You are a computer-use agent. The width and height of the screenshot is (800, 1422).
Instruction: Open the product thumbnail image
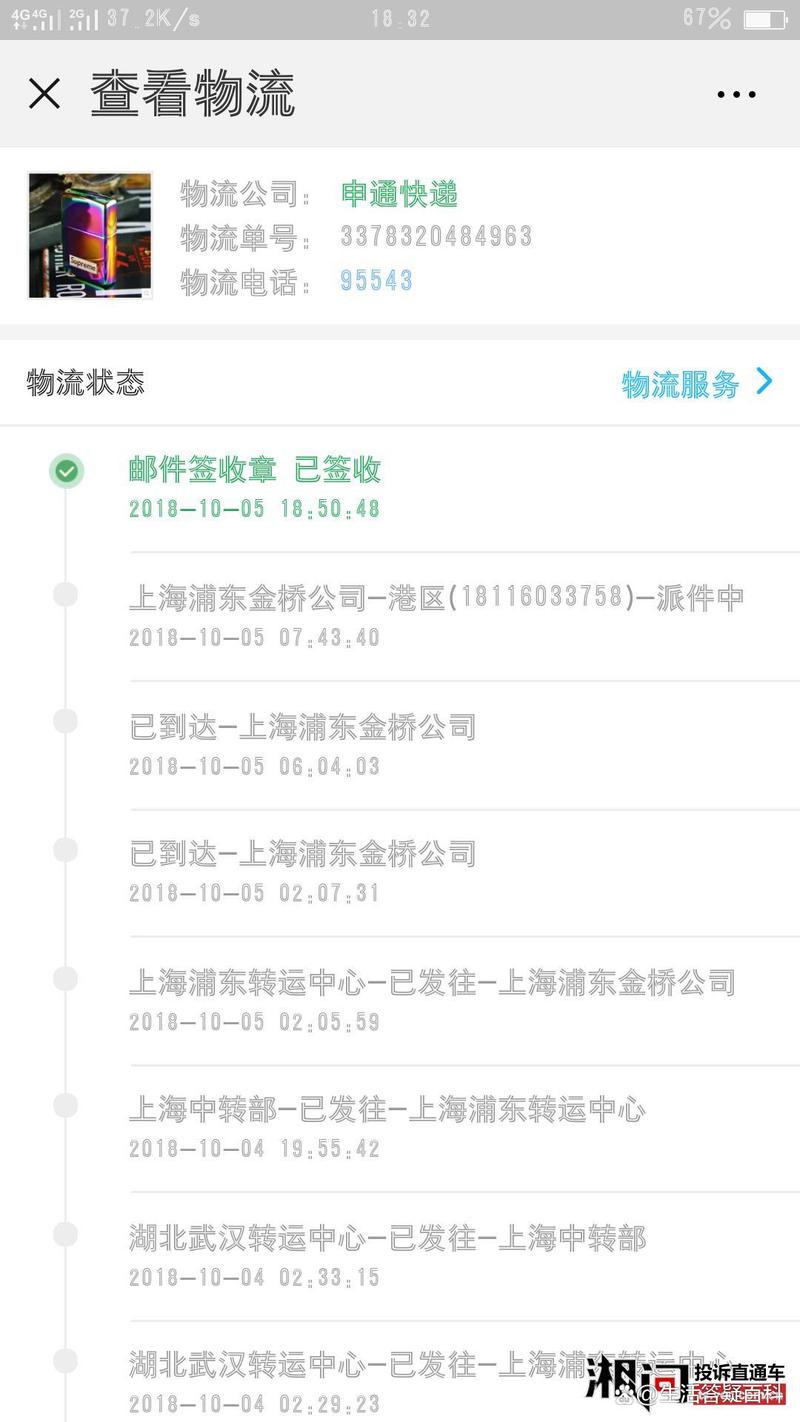coord(89,234)
